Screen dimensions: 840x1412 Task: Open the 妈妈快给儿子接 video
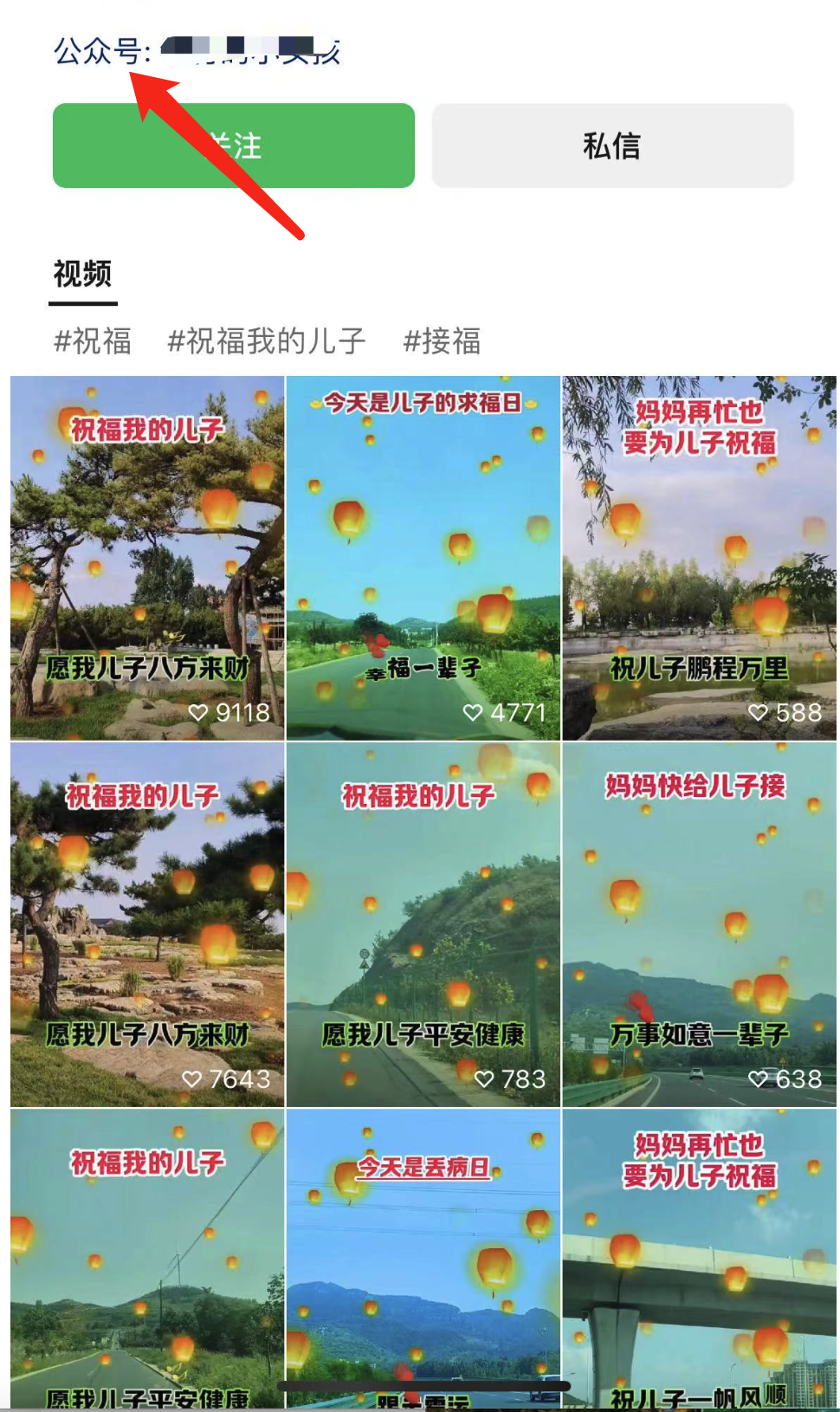point(699,924)
